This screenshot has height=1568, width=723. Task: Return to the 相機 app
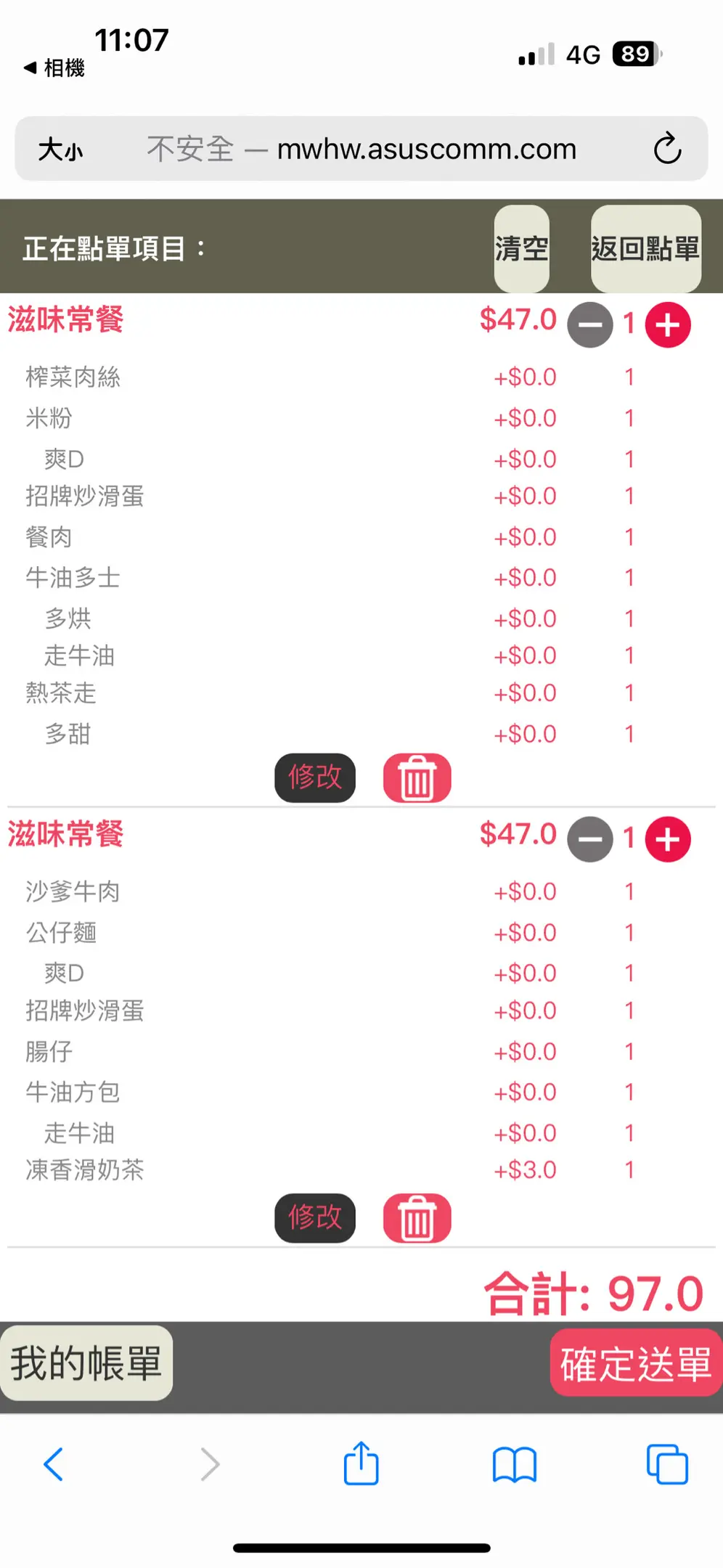pyautogui.click(x=54, y=68)
